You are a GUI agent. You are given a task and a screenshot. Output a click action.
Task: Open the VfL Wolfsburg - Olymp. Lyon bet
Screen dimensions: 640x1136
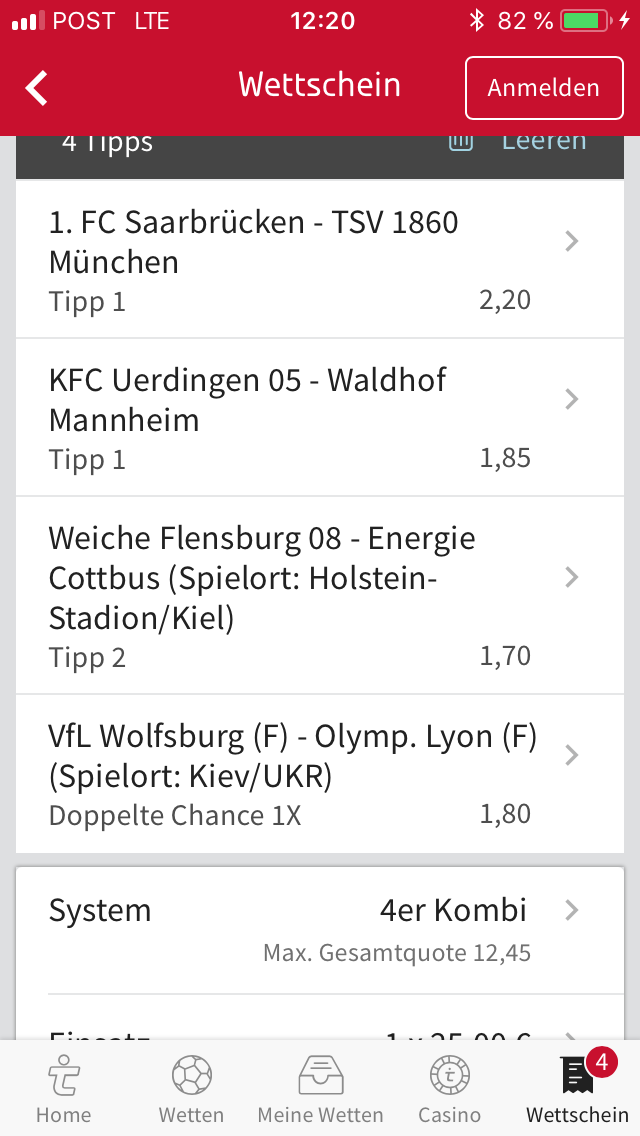pyautogui.click(x=320, y=773)
